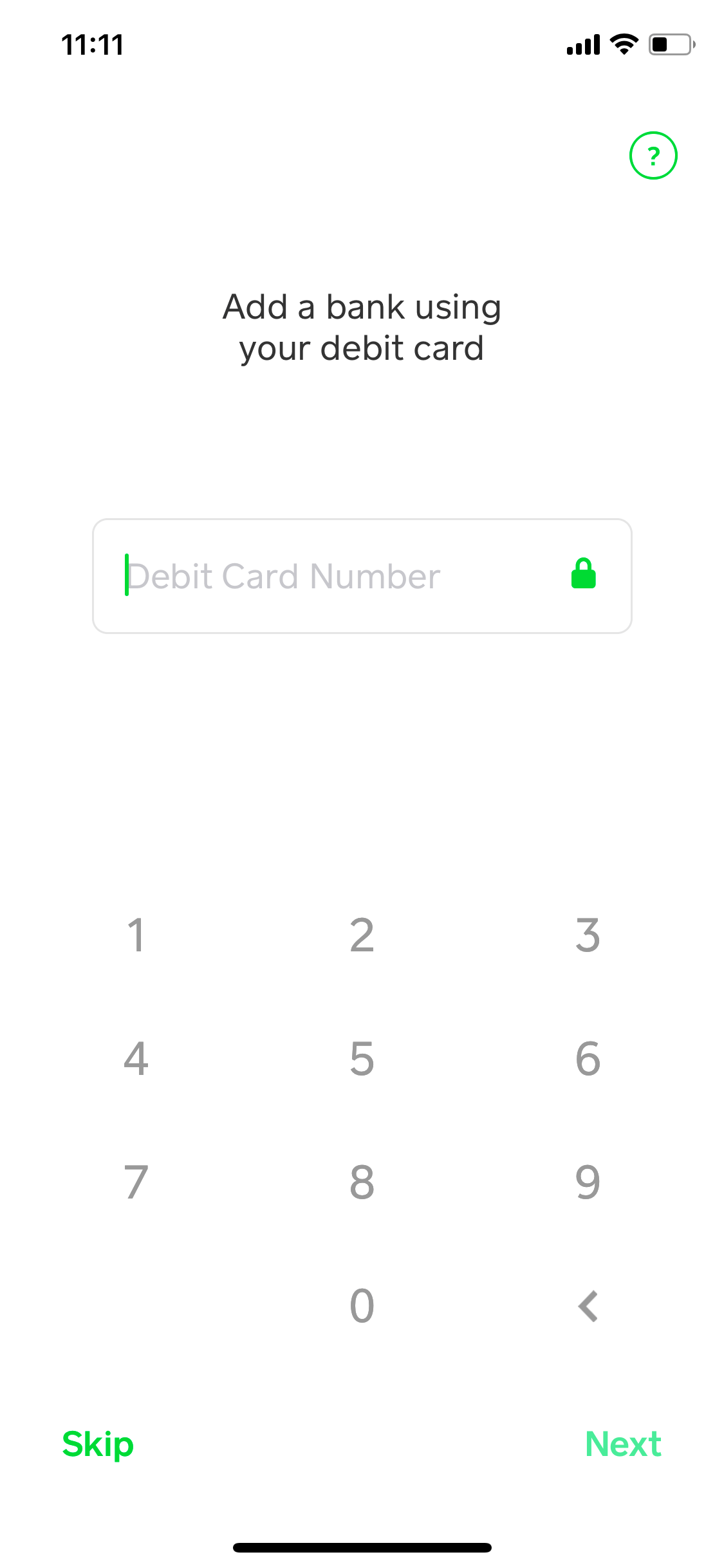Skip adding a debit card

[x=98, y=1444]
